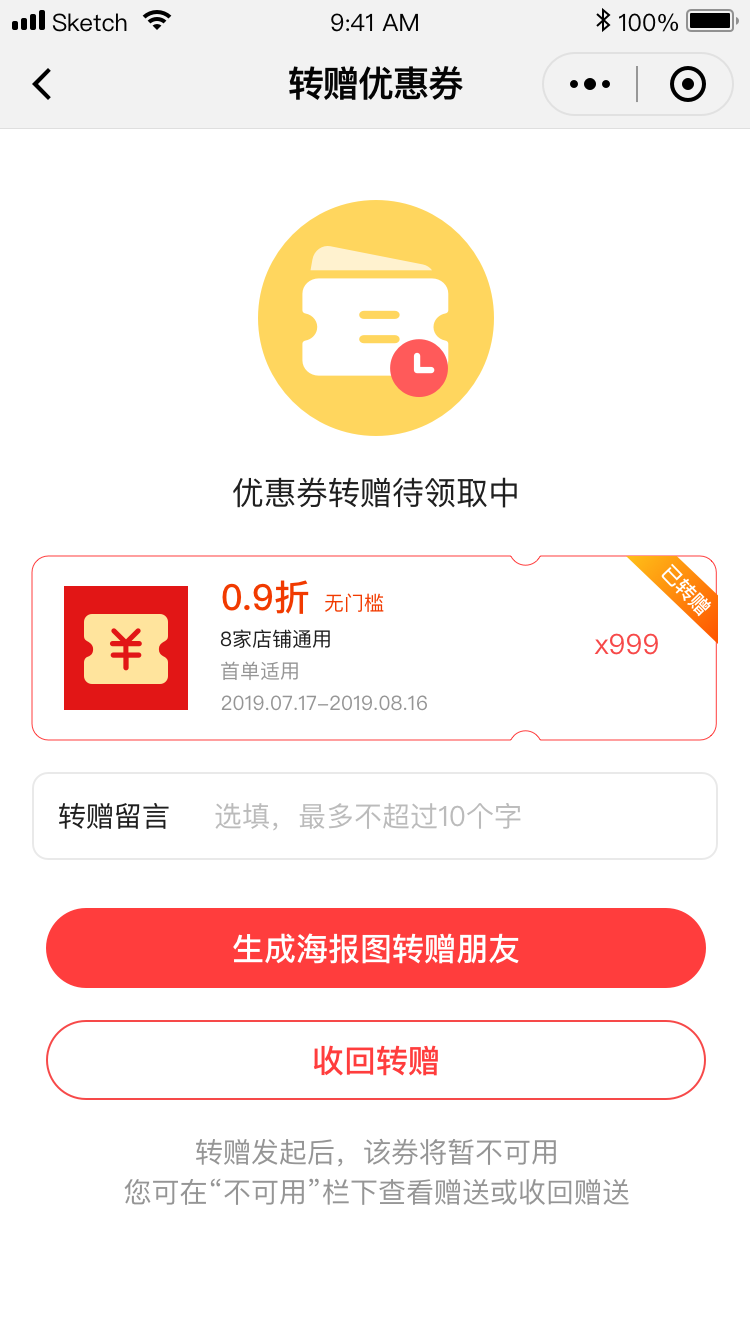Go back from the 转赠优惠券 page
This screenshot has width=750, height=1334.
pyautogui.click(x=42, y=85)
